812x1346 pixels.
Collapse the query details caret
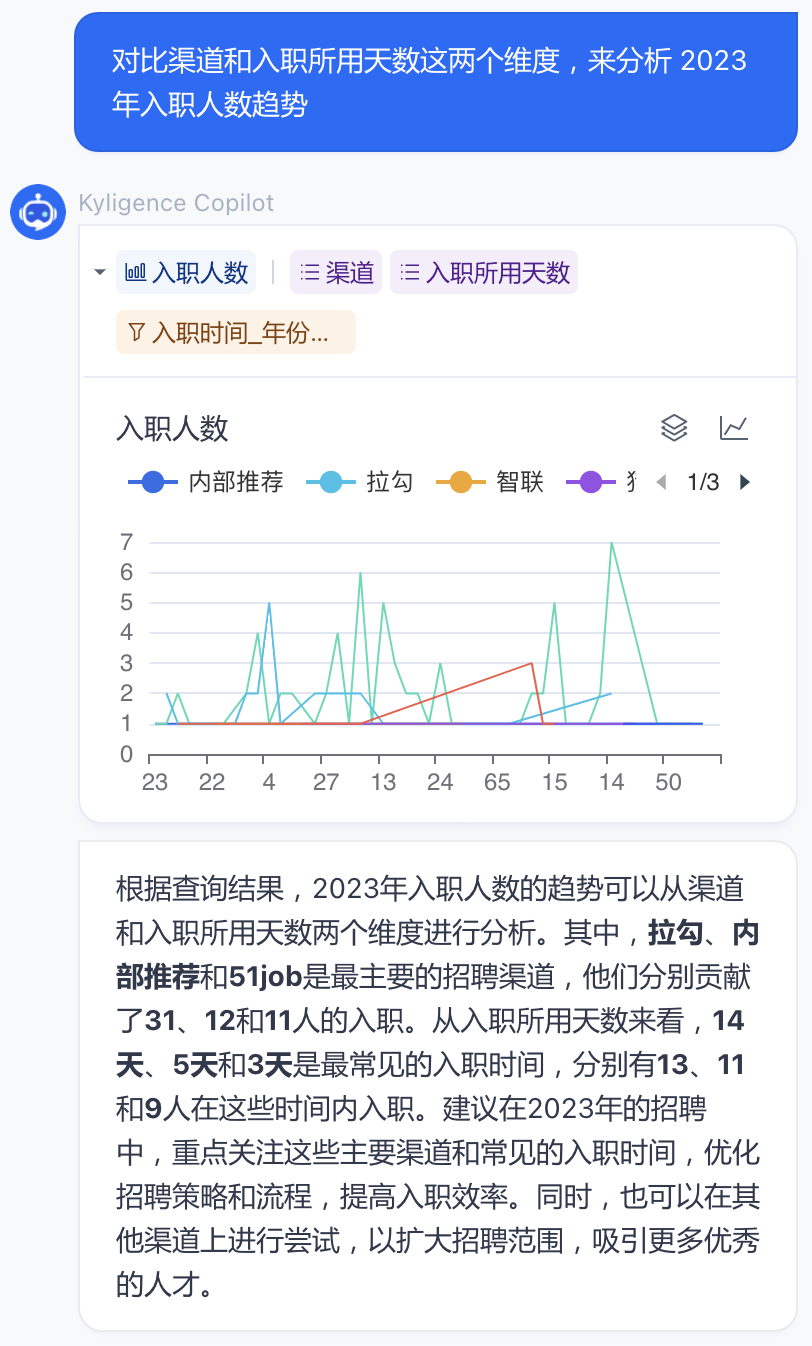pyautogui.click(x=99, y=272)
